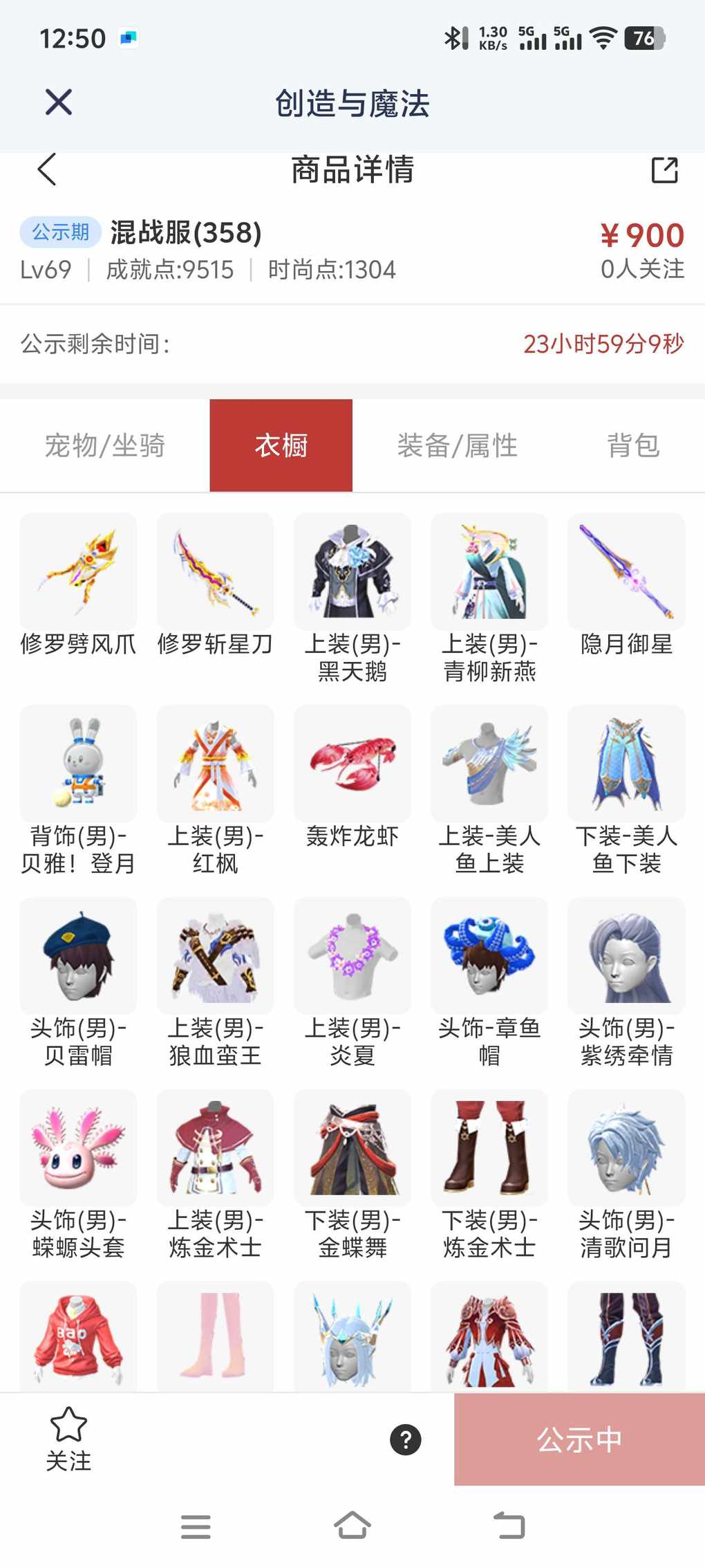This screenshot has height=1568, width=705.
Task: Select the 衣橱 tab
Action: (x=281, y=445)
